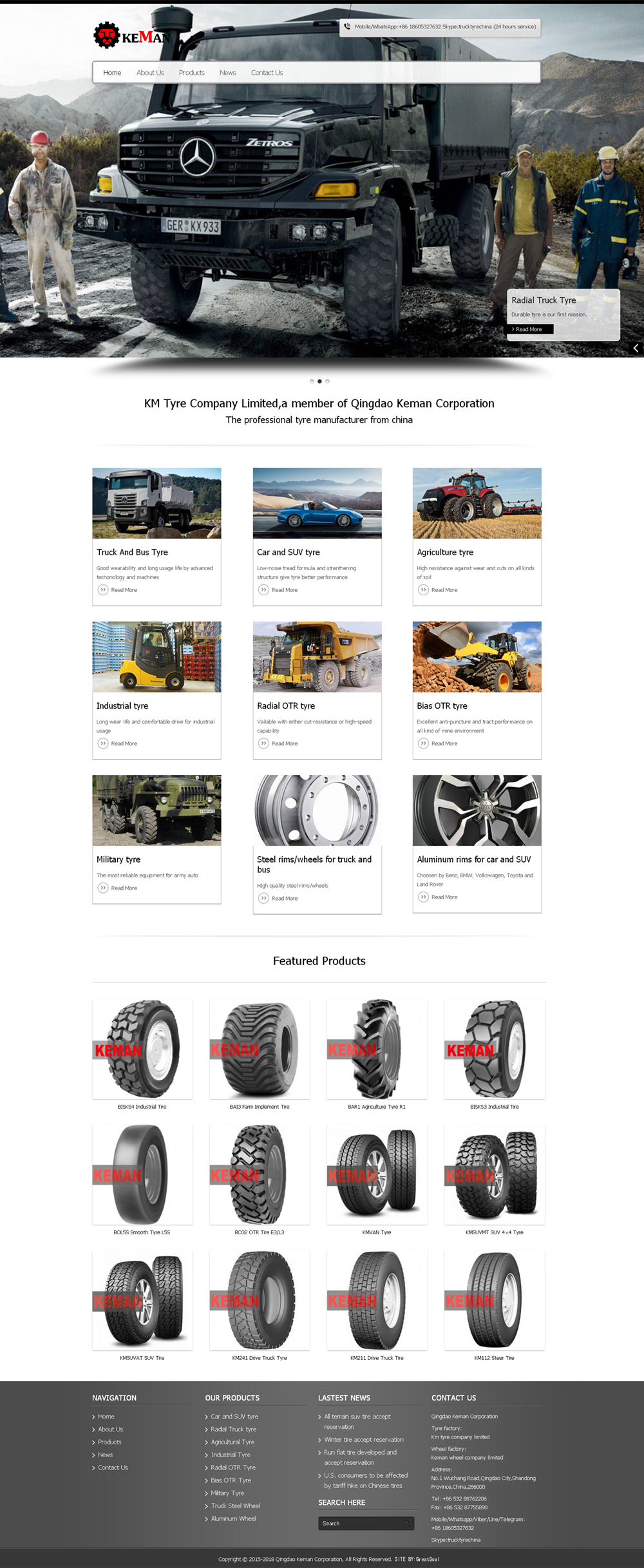Focus the footer Search field
The image size is (644, 1568).
pos(361,1524)
